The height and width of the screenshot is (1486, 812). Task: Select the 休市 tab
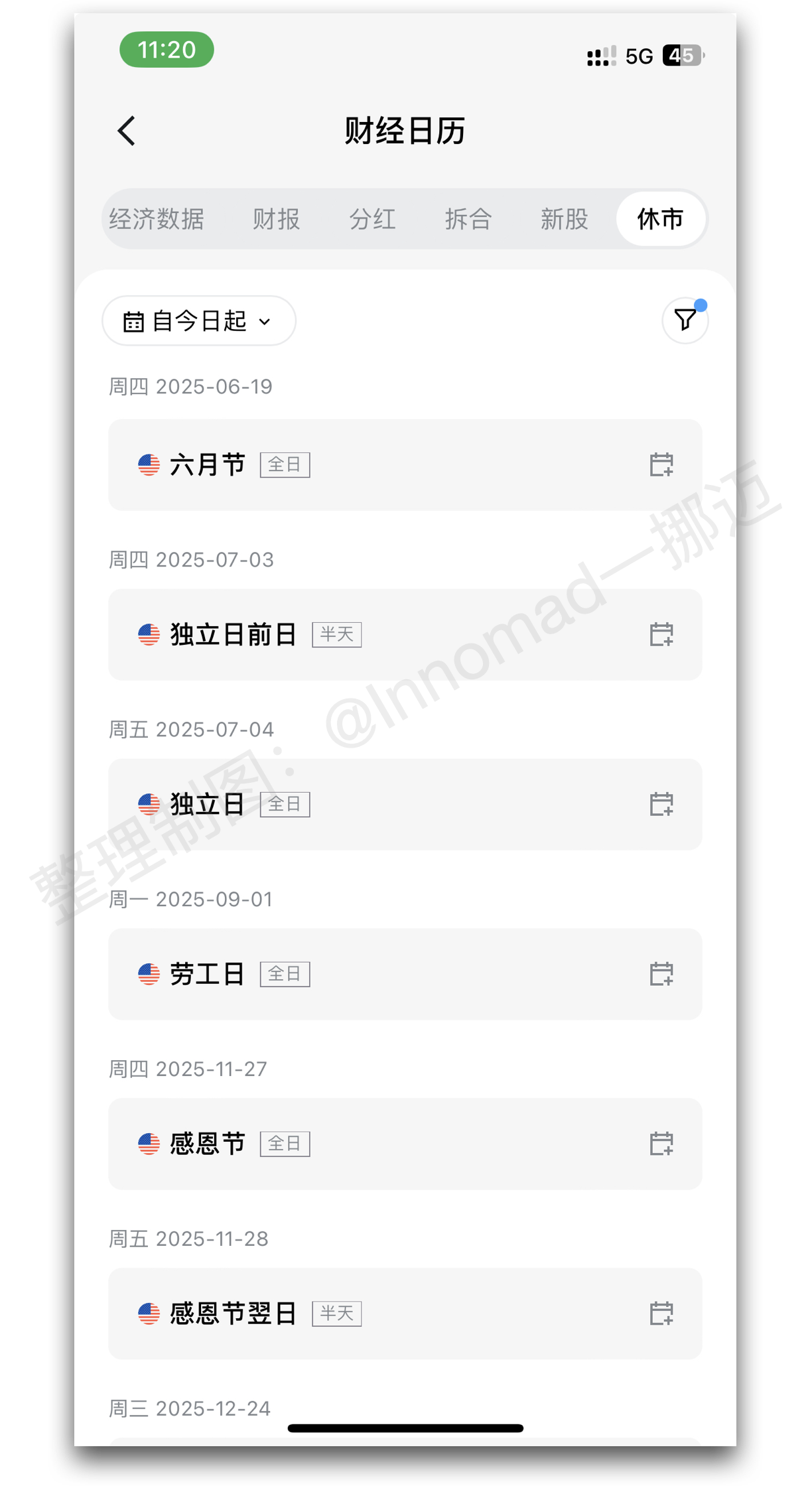[x=660, y=219]
